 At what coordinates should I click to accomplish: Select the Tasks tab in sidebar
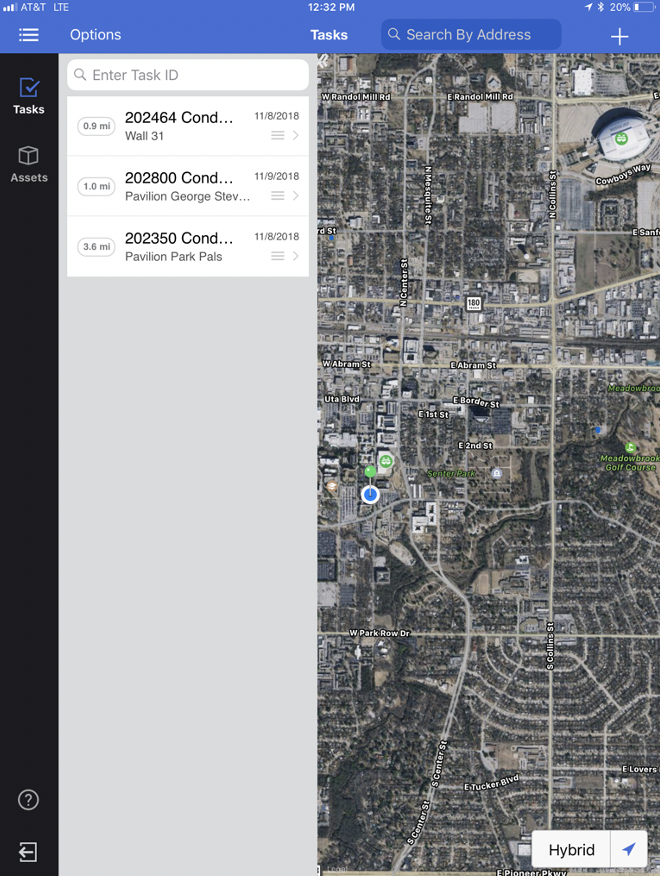(29, 97)
